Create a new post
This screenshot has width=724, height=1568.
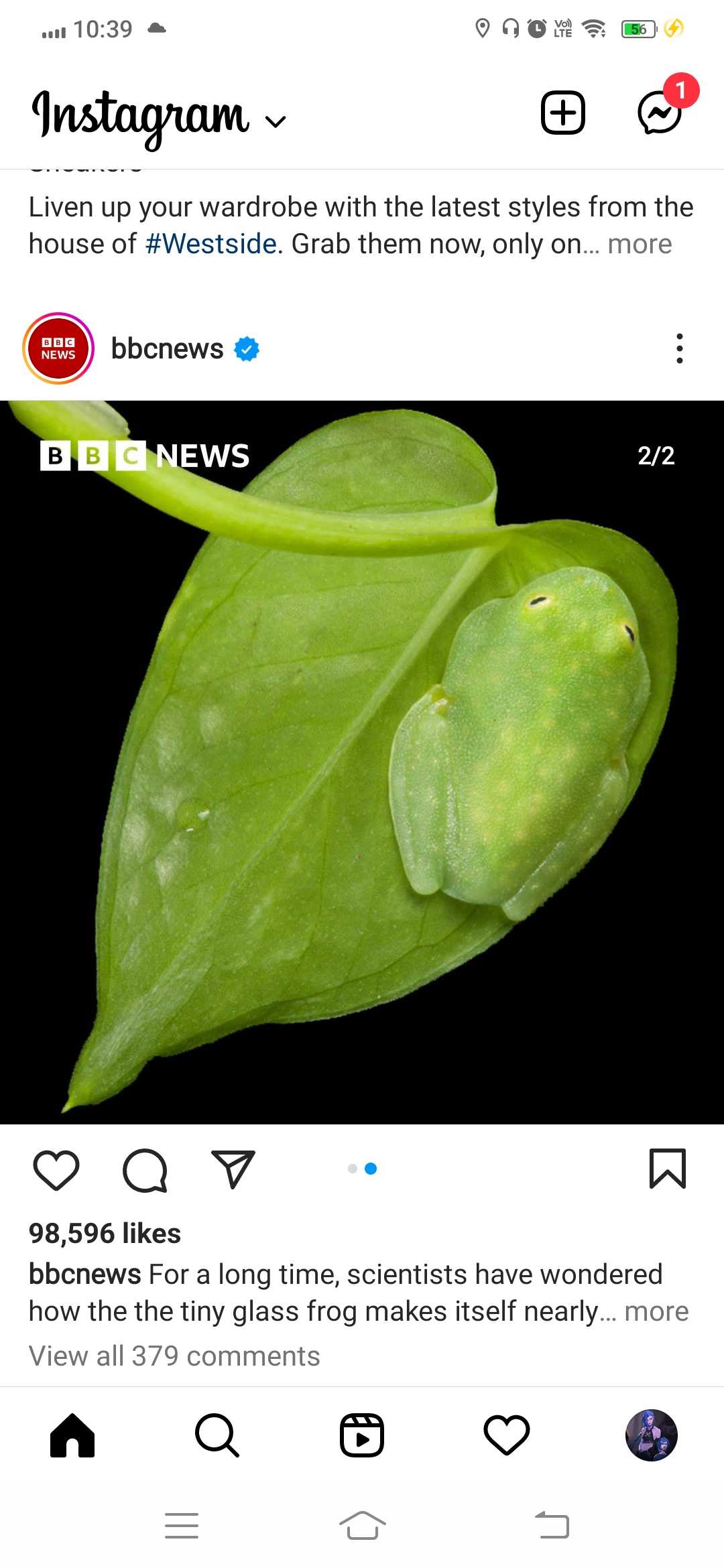(562, 113)
